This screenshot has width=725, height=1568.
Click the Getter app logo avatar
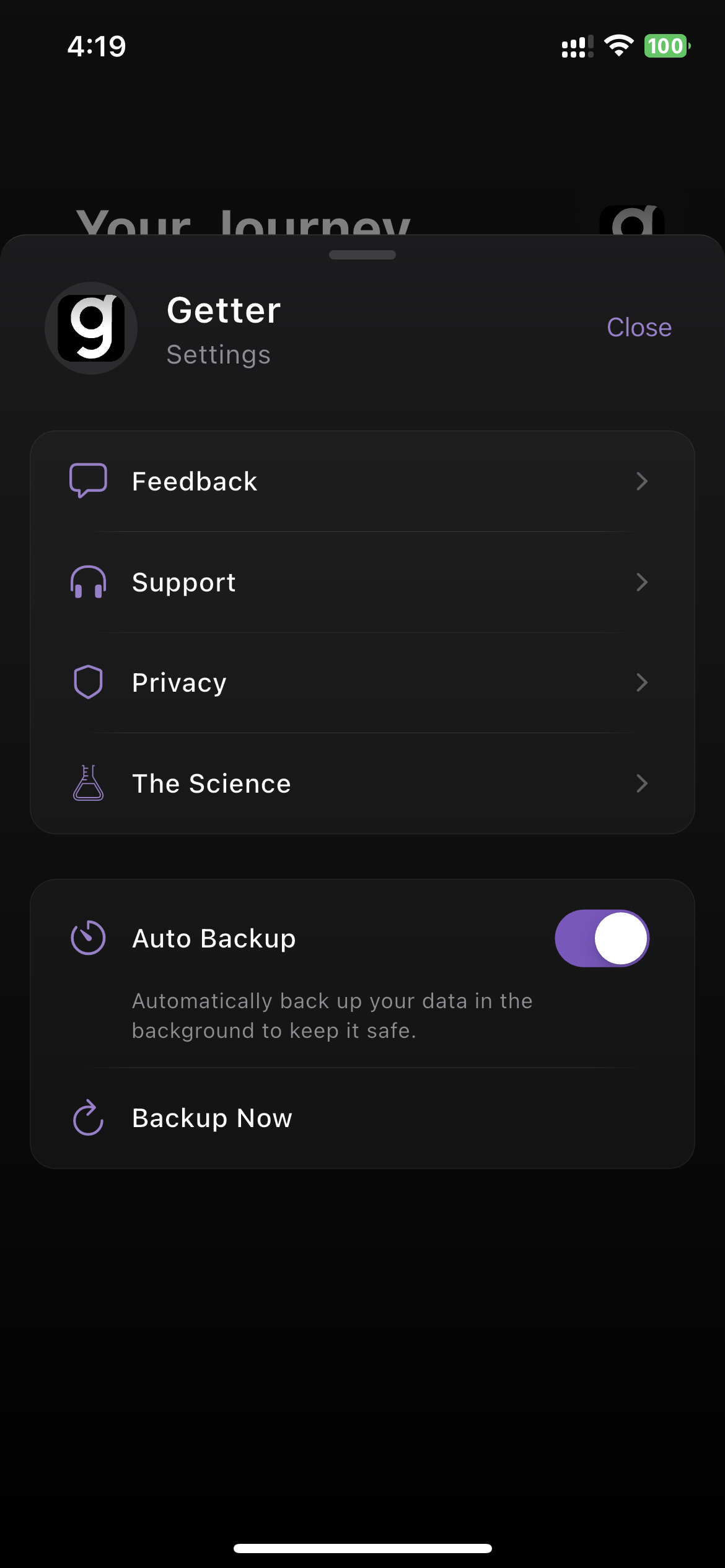(x=90, y=328)
